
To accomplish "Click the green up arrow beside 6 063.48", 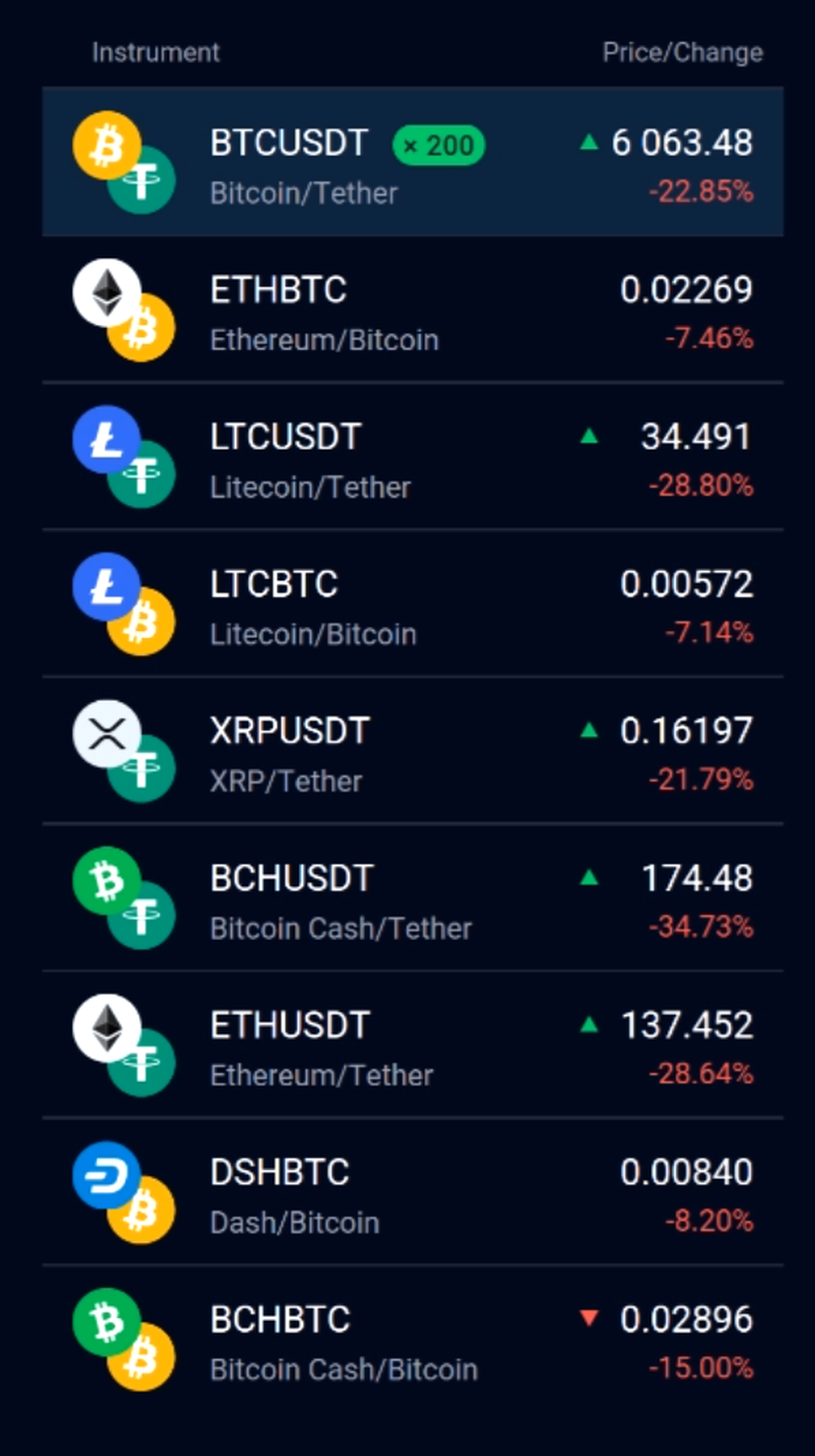I will point(589,142).
